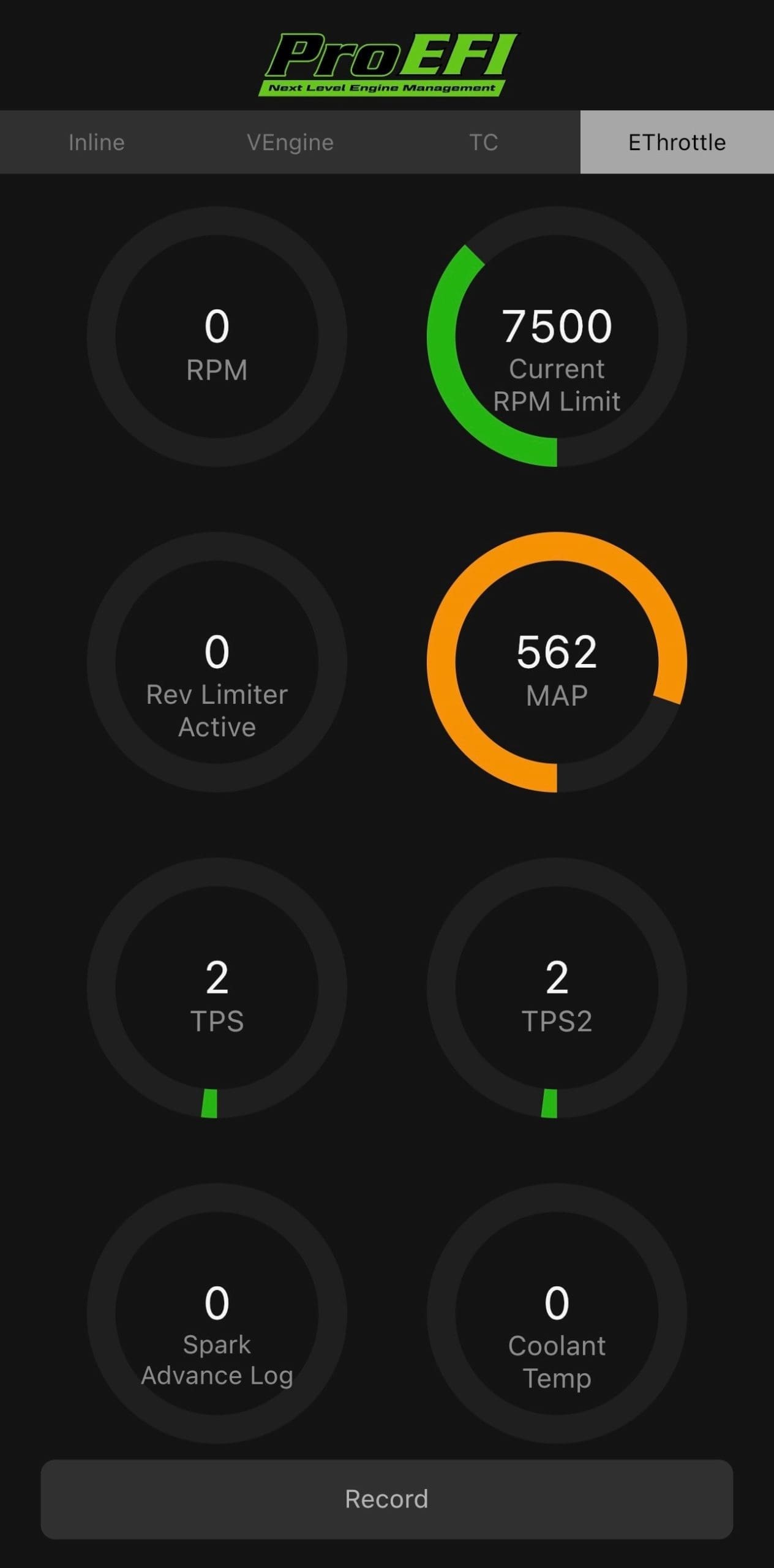This screenshot has width=774, height=1568.
Task: Switch to the VEngine tab
Action: click(x=290, y=142)
